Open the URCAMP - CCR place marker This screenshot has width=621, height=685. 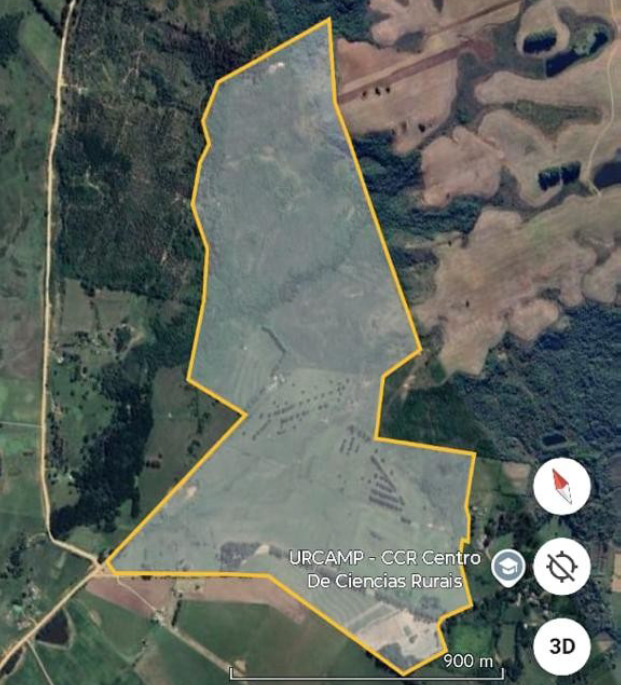click(509, 567)
